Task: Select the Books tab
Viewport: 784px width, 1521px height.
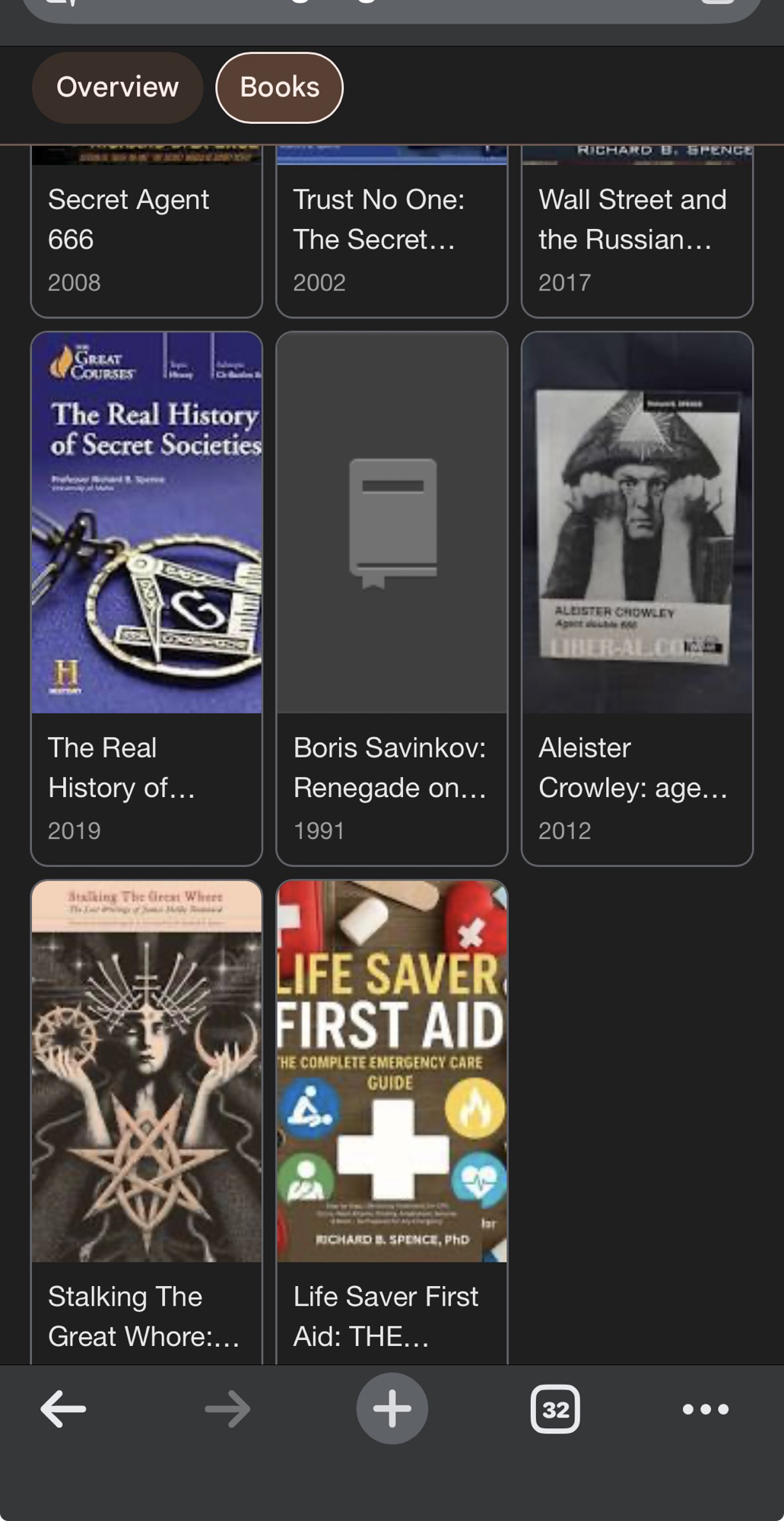Action: click(279, 87)
